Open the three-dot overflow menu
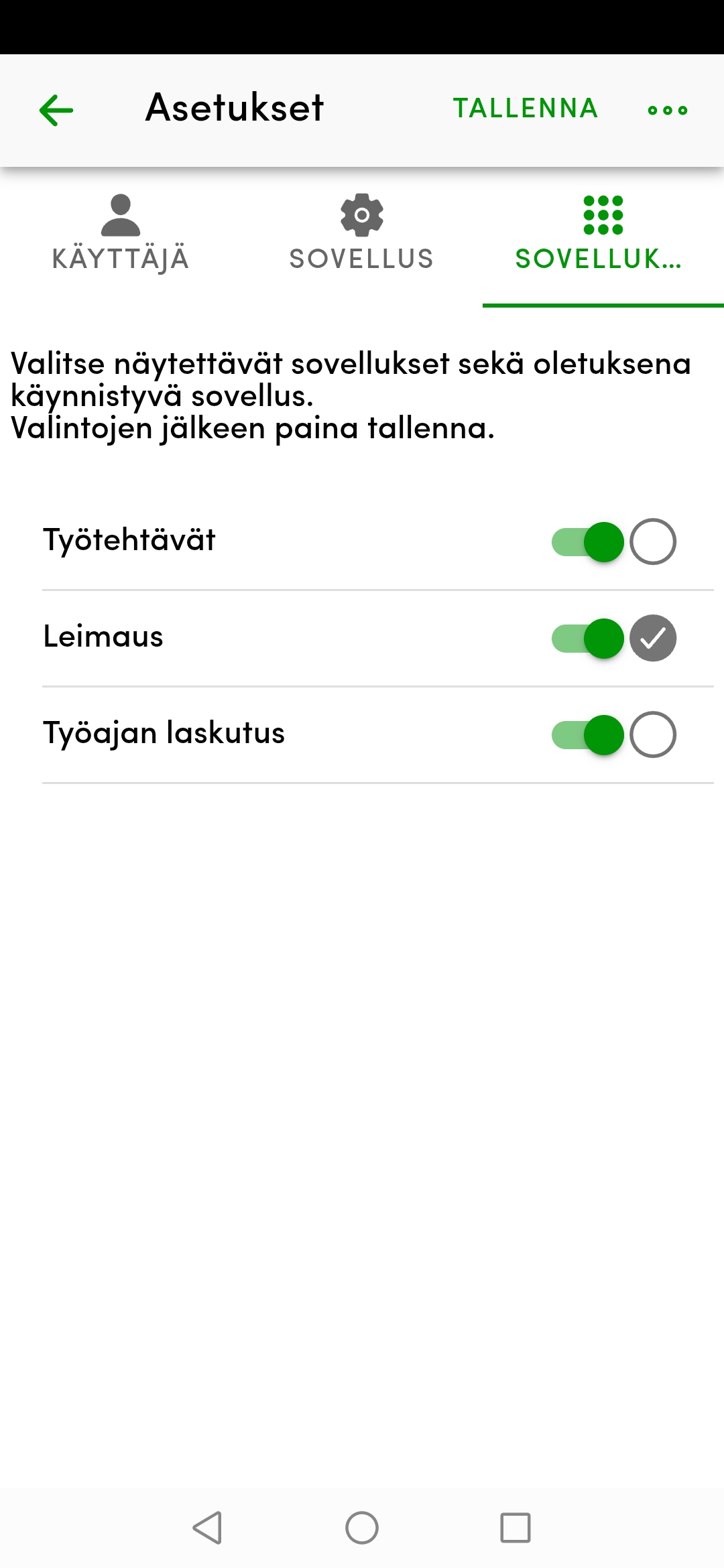Viewport: 724px width, 1568px height. 666,109
